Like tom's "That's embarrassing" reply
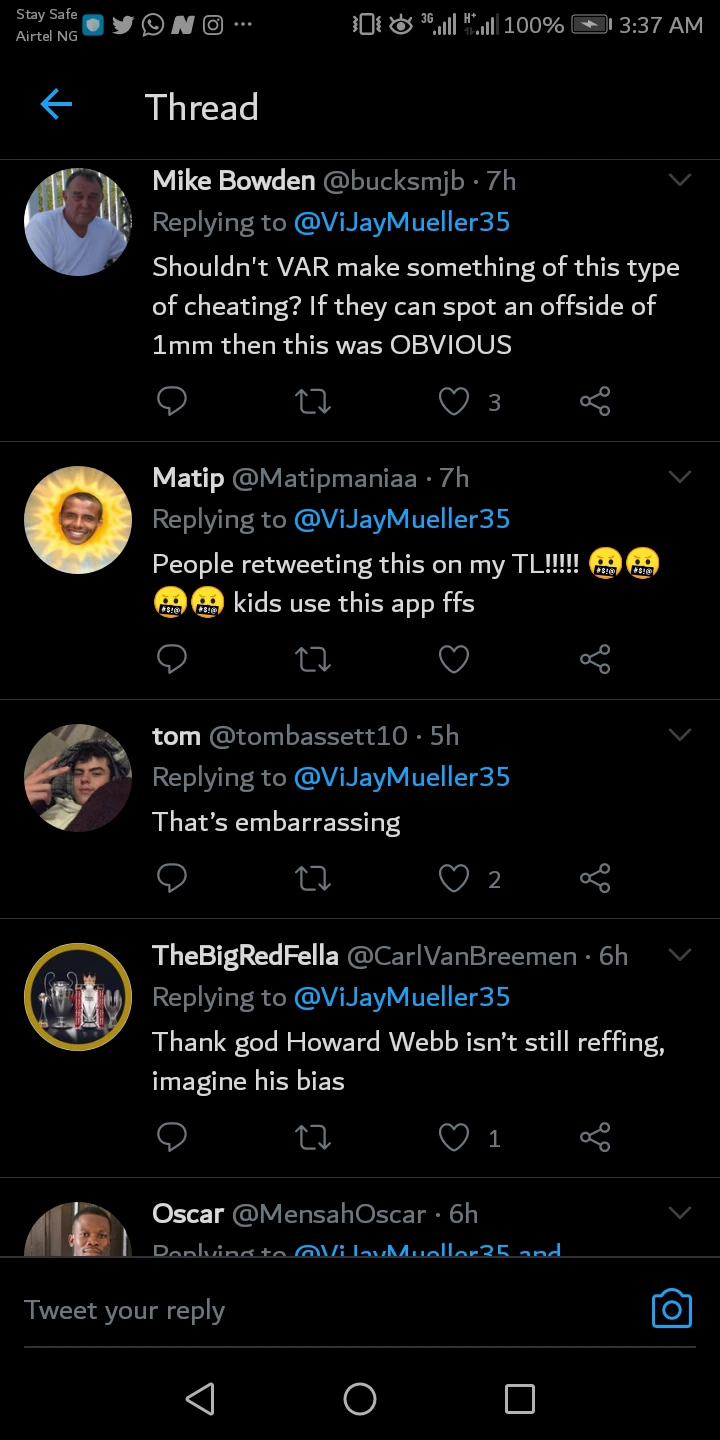The image size is (720, 1440). tap(454, 879)
